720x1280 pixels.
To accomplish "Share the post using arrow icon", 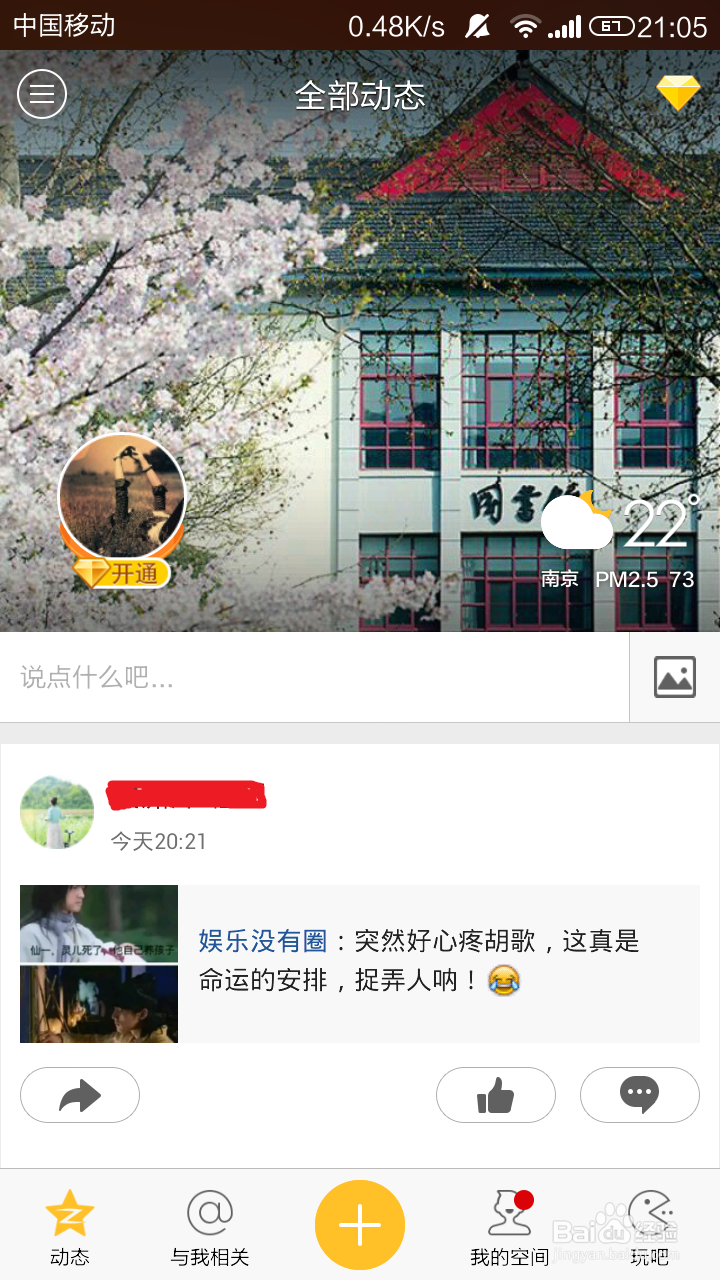I will (80, 1094).
